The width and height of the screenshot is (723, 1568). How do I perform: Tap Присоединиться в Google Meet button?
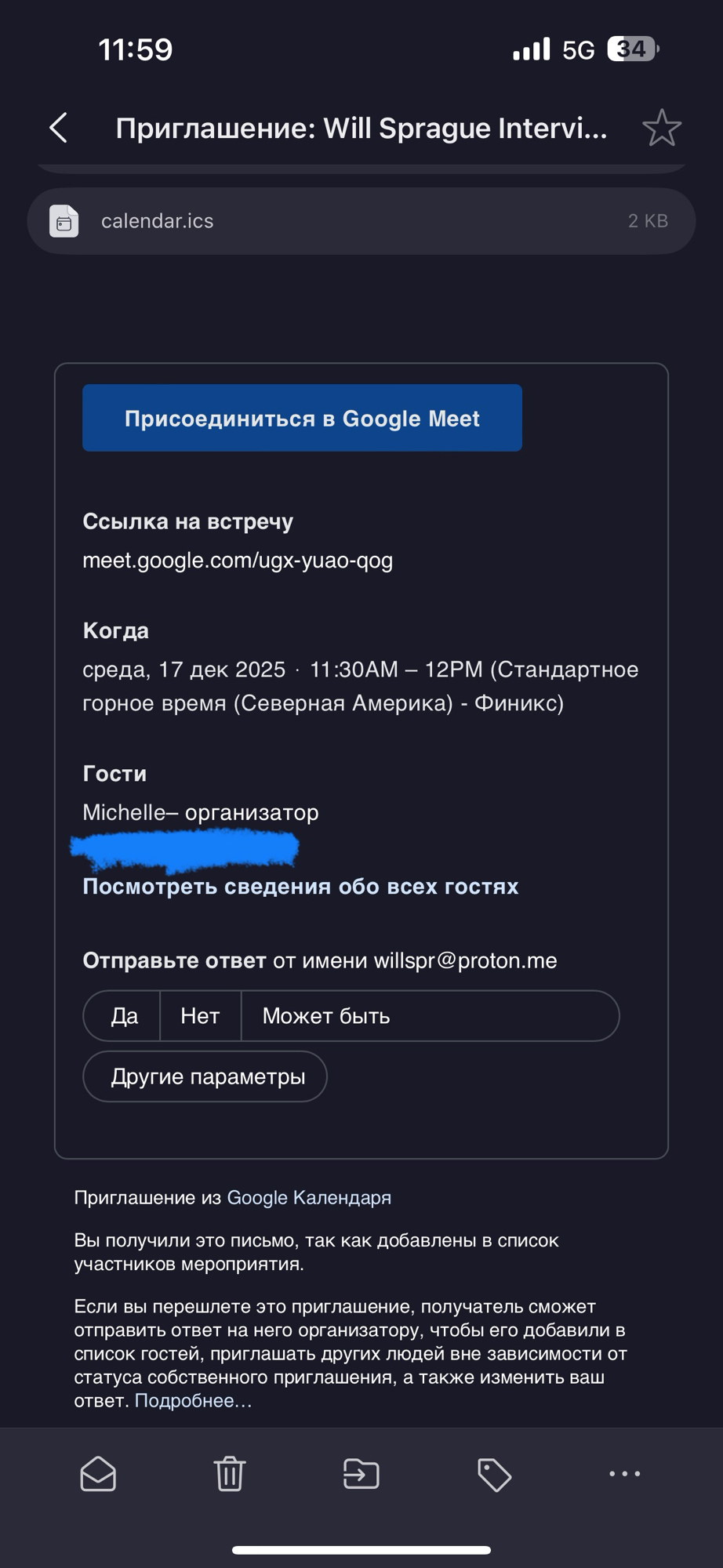302,418
